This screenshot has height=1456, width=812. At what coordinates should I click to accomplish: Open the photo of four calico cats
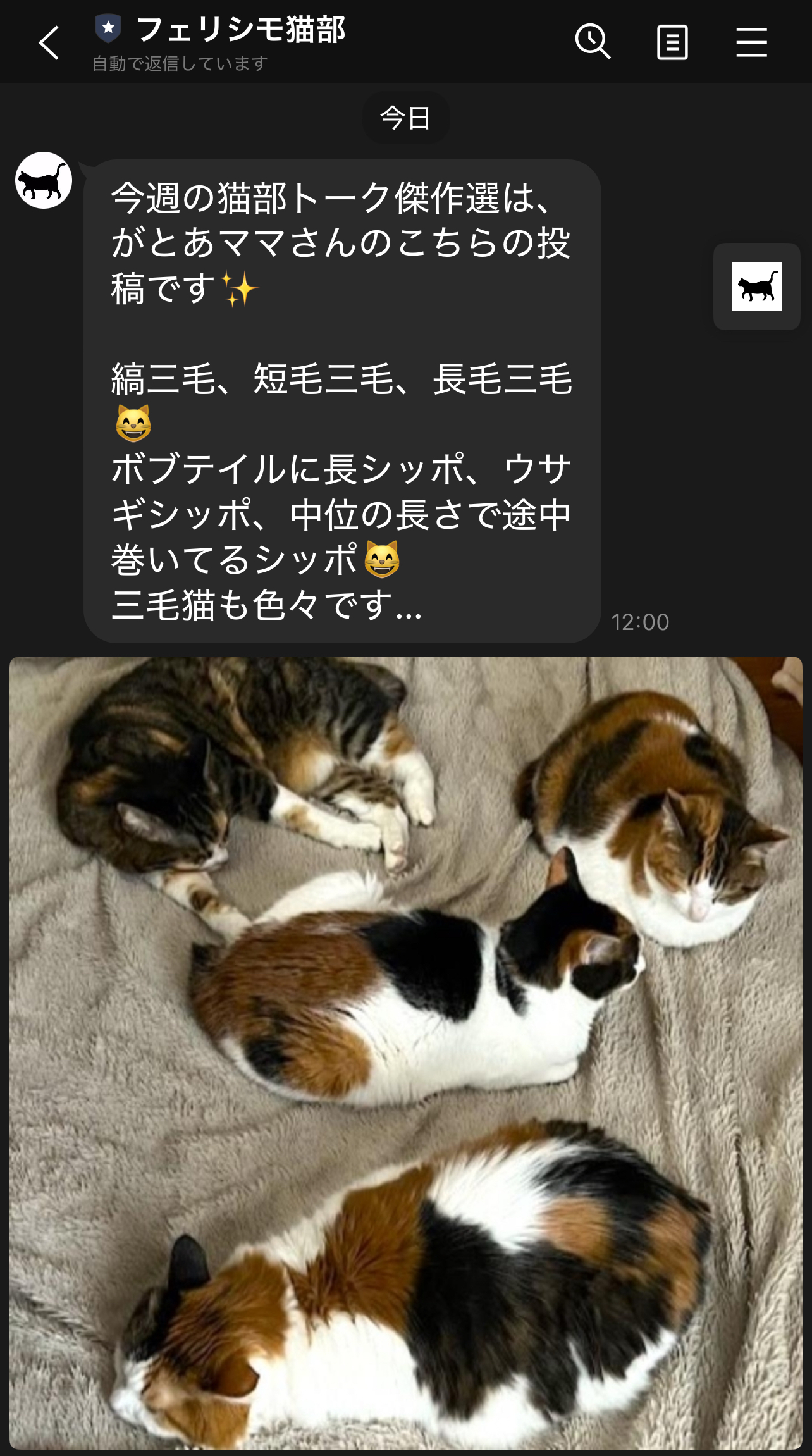tap(406, 1052)
